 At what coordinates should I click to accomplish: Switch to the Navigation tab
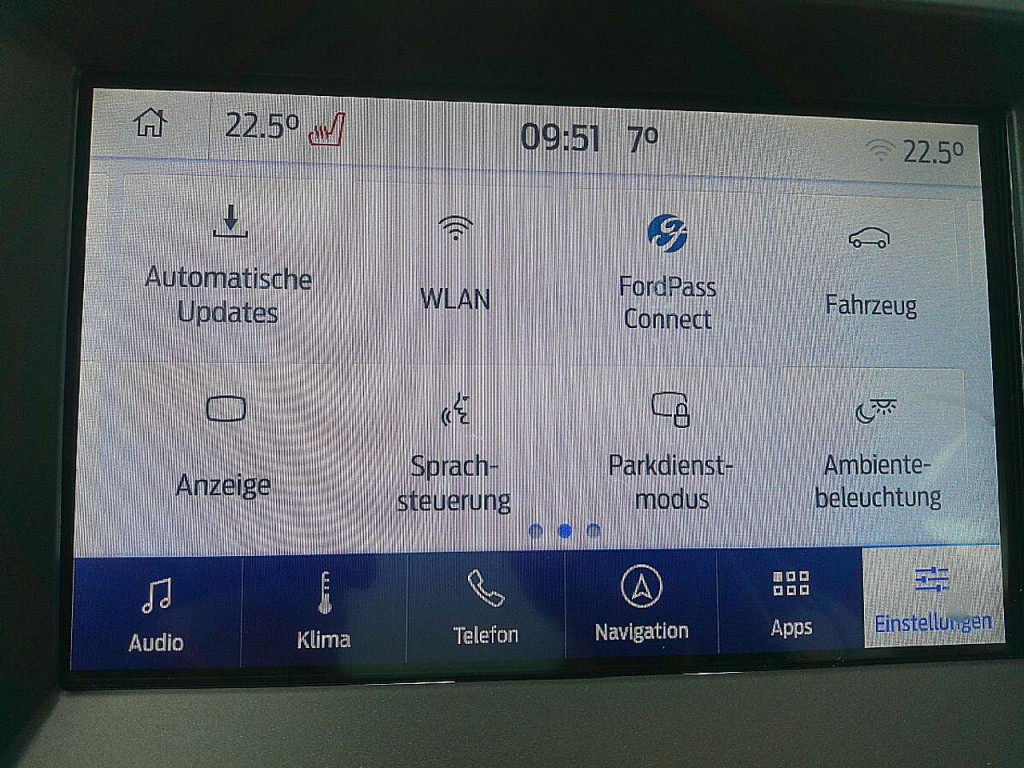click(641, 605)
